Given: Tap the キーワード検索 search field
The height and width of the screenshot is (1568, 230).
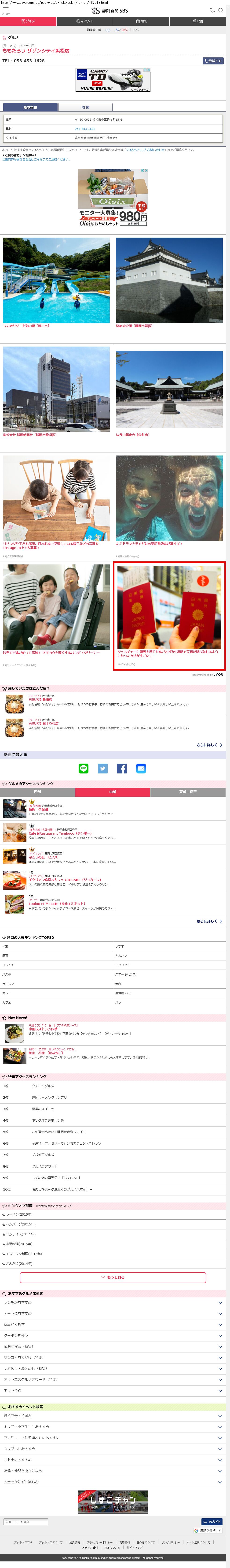Looking at the screenshot, I should click(x=26, y=1522).
